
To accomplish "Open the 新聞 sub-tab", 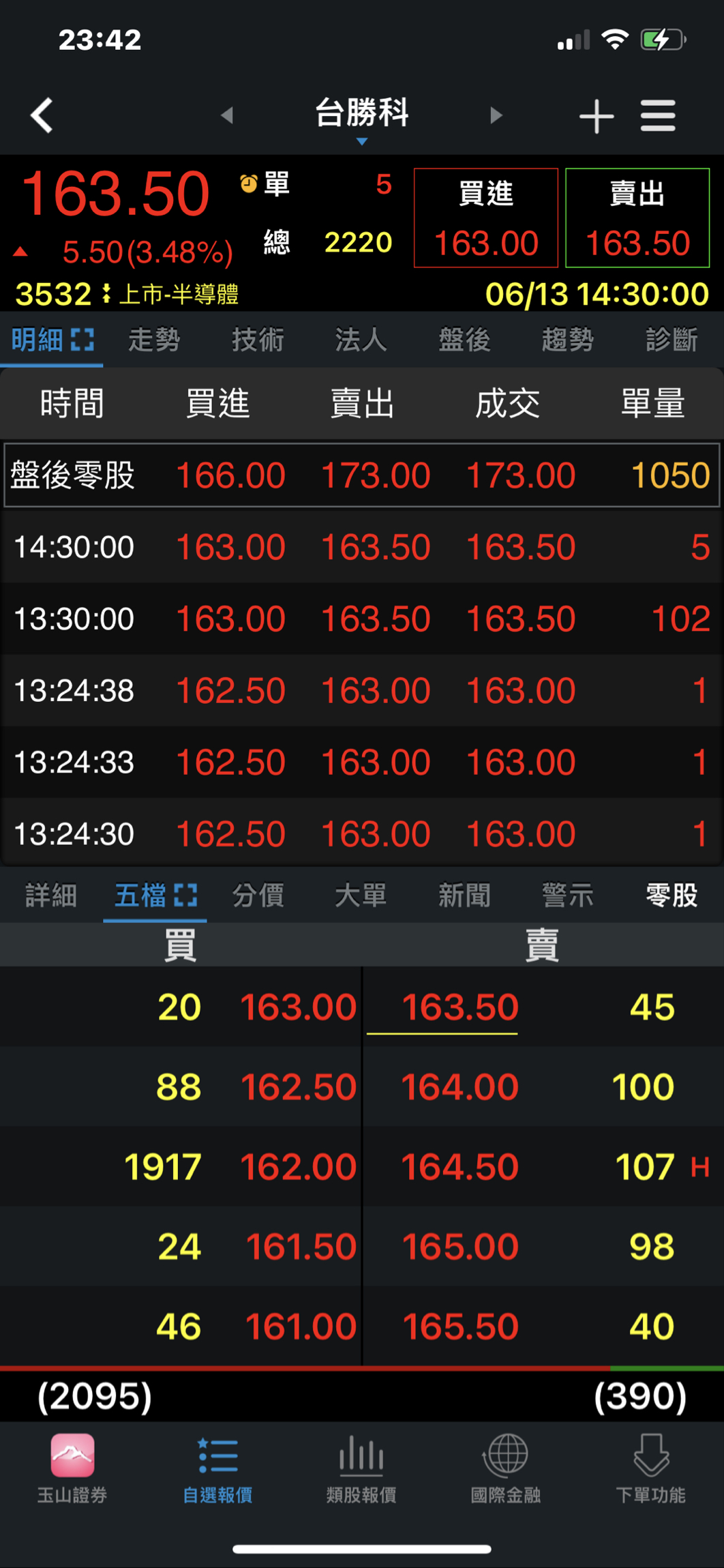I will click(465, 895).
